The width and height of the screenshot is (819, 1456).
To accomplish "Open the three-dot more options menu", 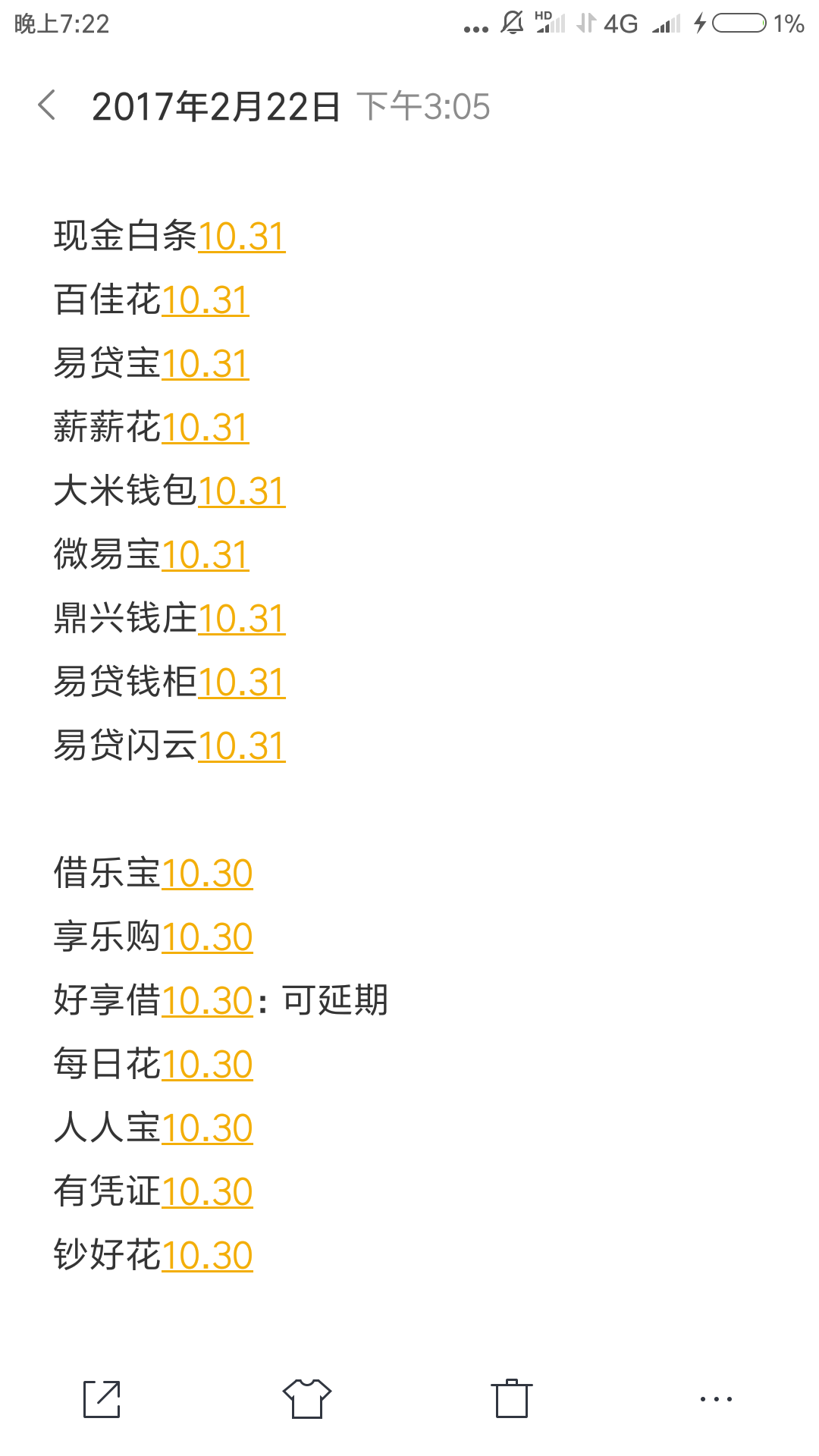I will (x=717, y=1399).
